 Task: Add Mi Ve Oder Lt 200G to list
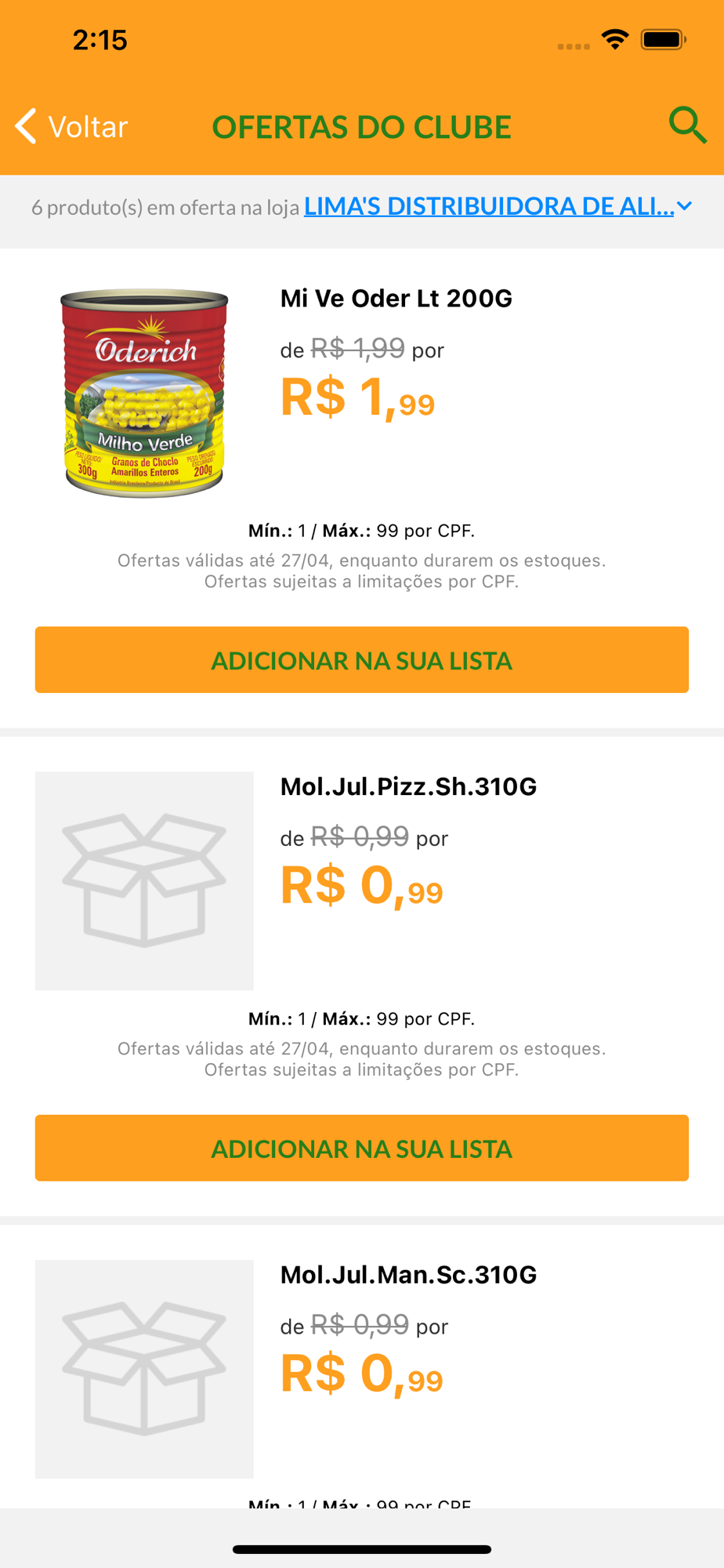(361, 660)
